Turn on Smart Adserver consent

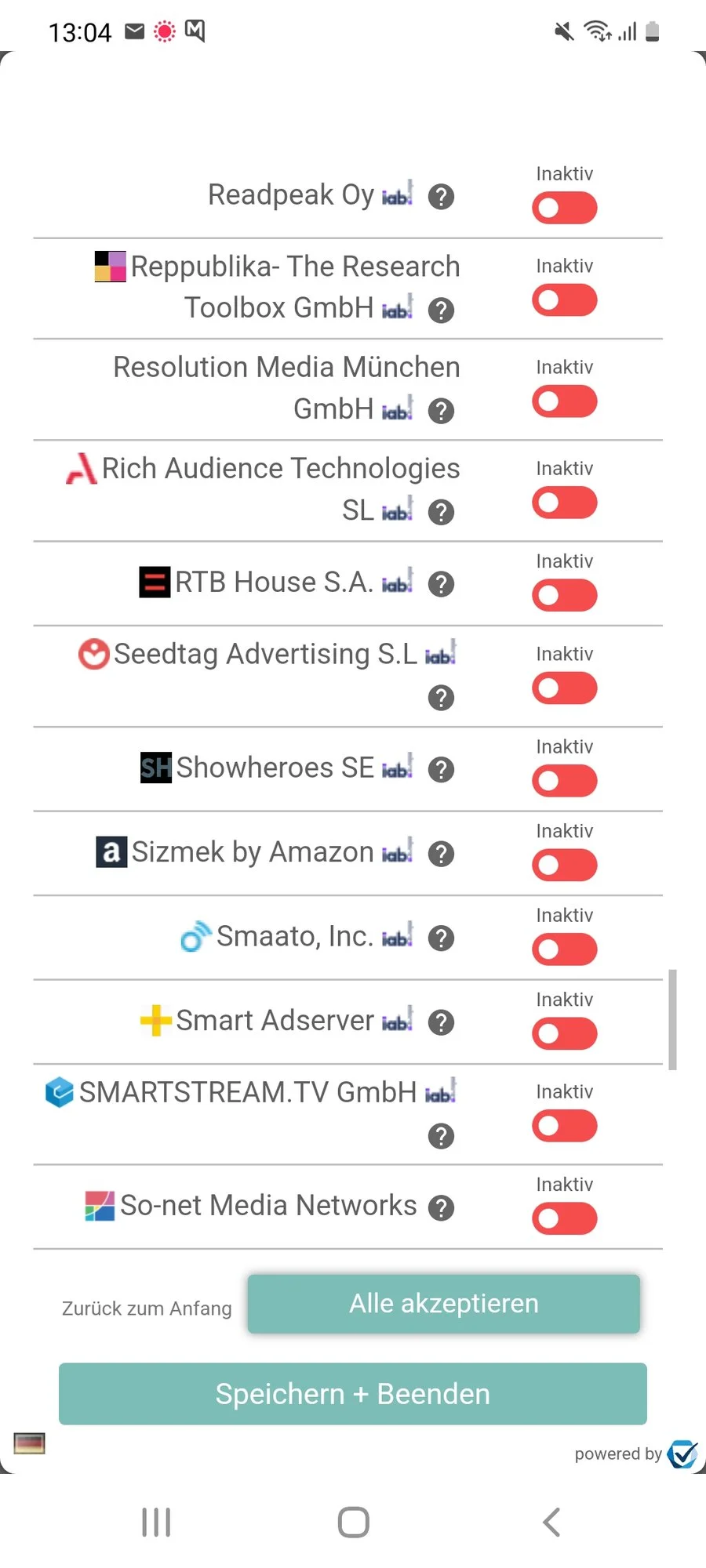pos(564,1033)
